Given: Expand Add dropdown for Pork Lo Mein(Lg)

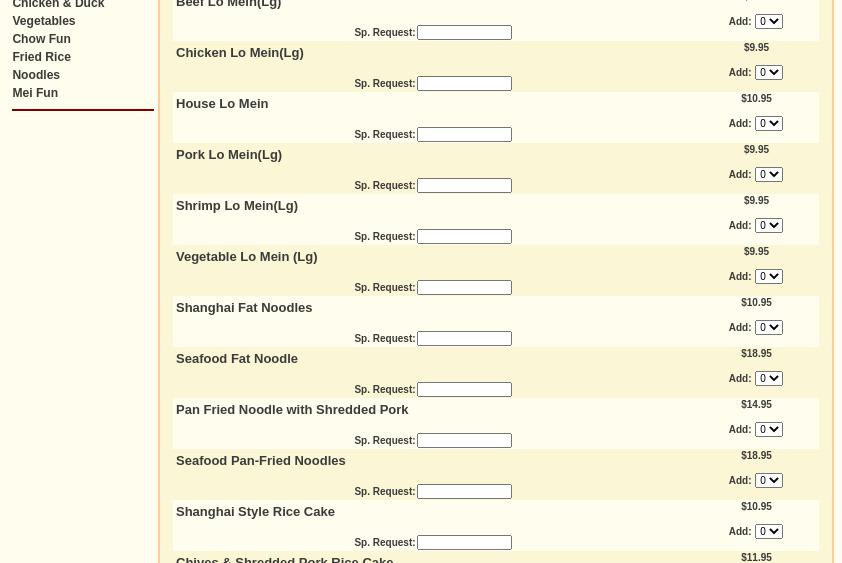Looking at the screenshot, I should (x=768, y=174).
